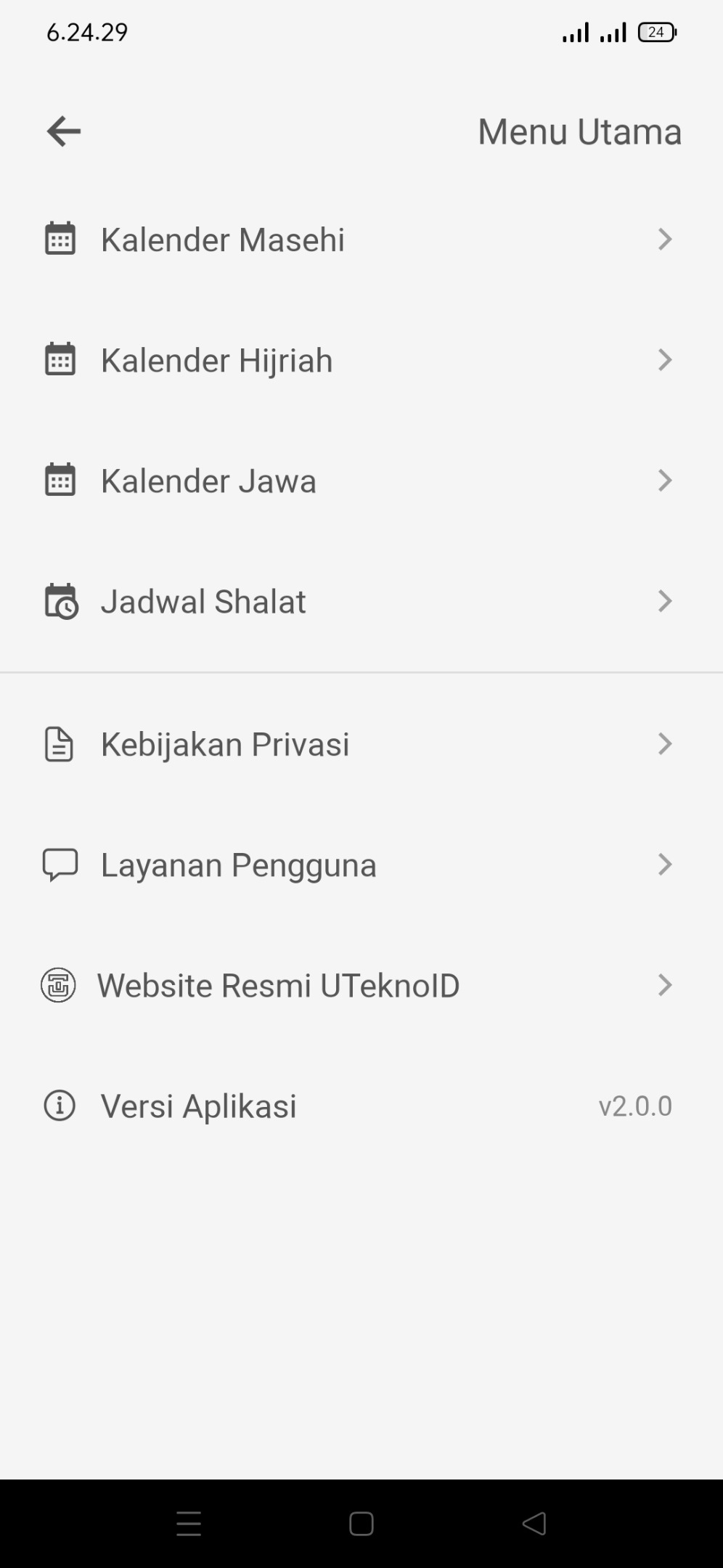Tap the system home button

coord(361,1523)
